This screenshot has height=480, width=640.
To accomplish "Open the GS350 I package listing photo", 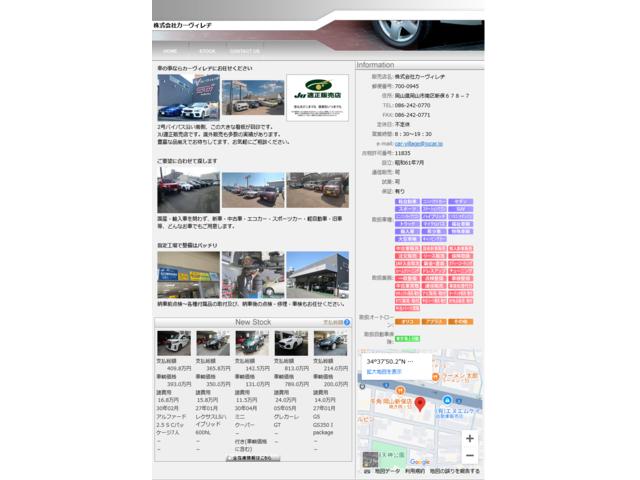I will [331, 343].
